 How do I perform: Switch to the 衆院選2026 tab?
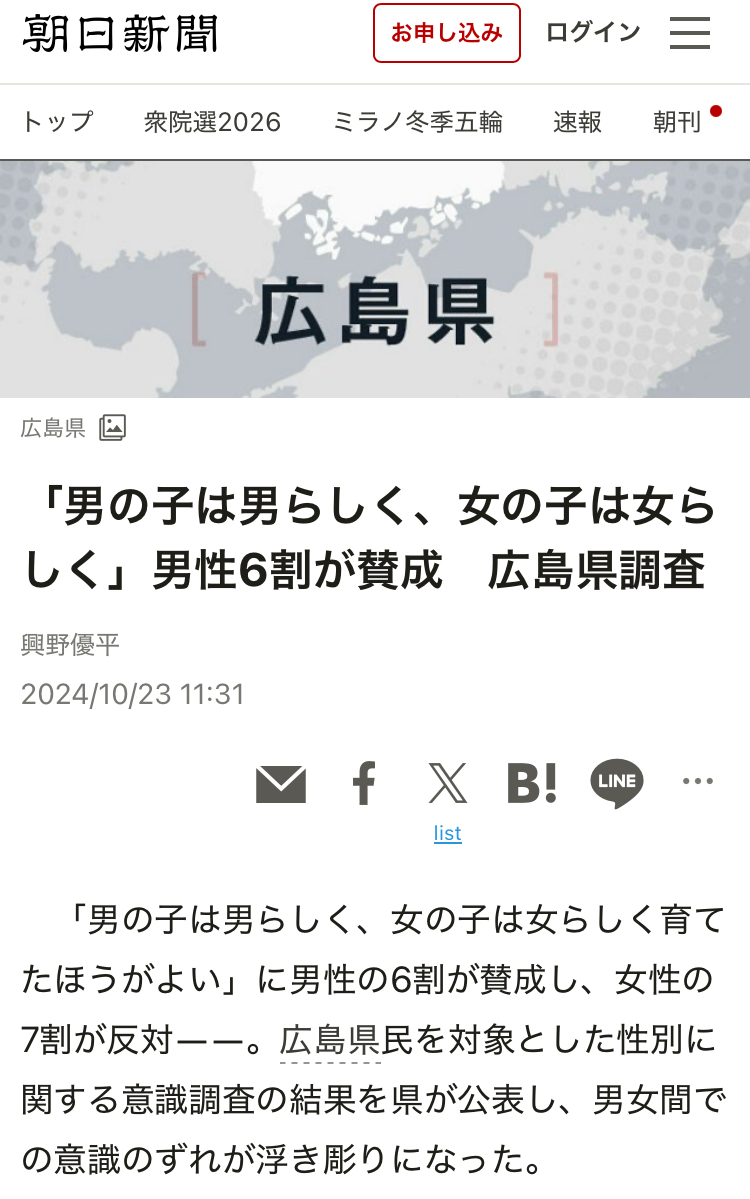[212, 122]
